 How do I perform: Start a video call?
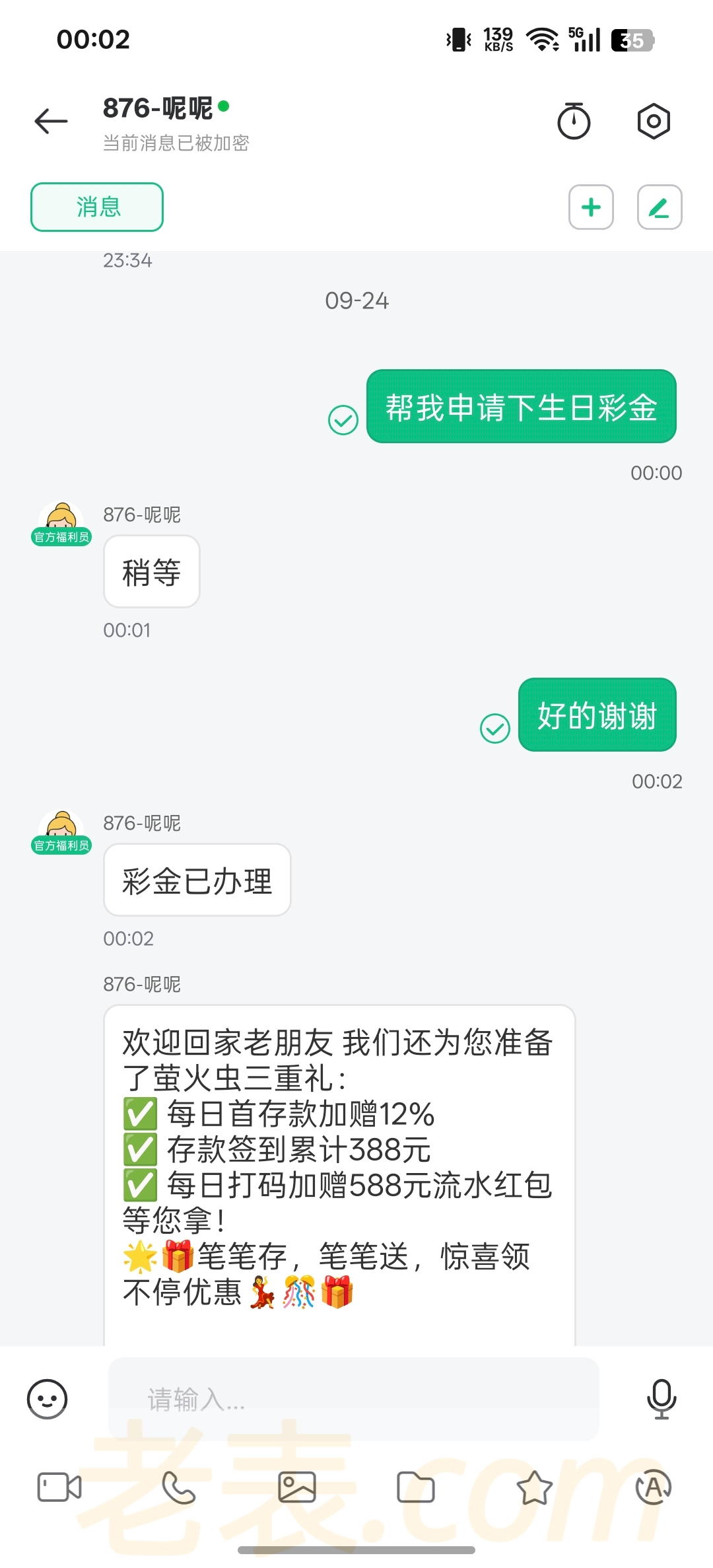click(x=59, y=1487)
